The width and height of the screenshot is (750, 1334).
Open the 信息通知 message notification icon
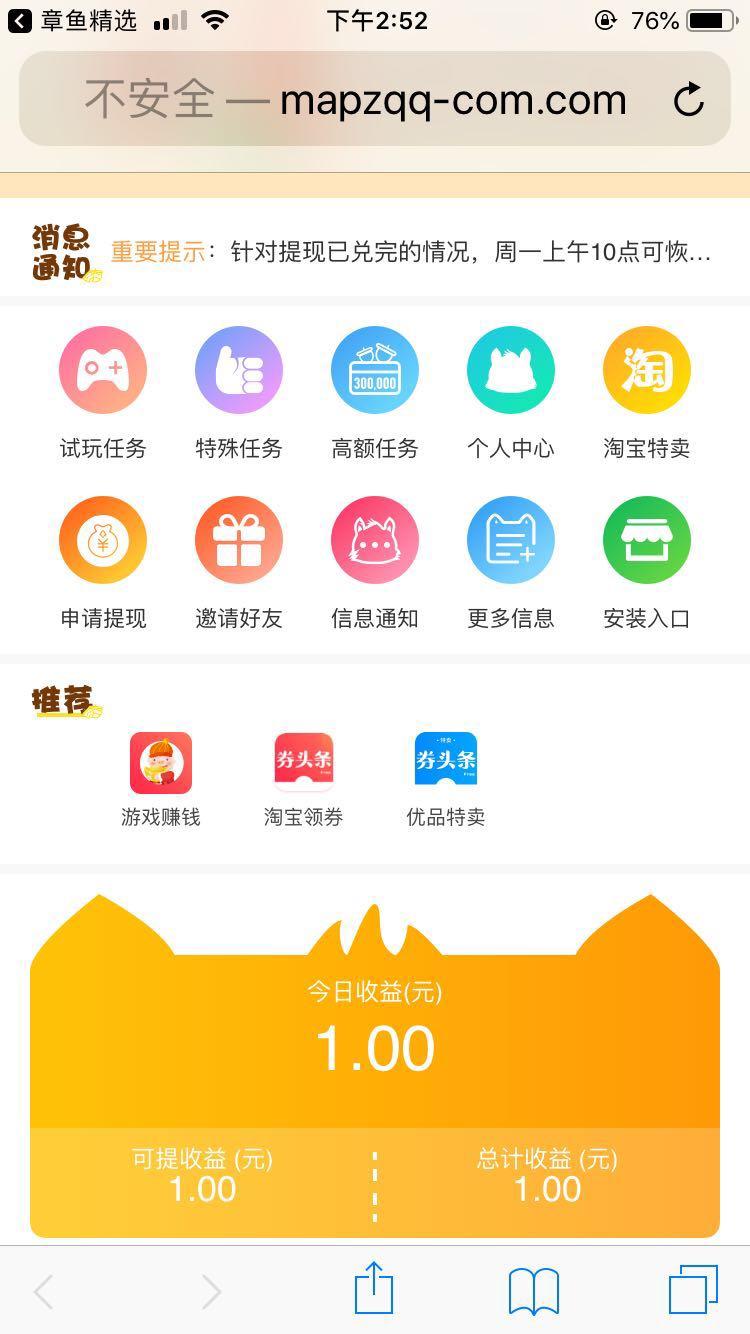click(375, 539)
